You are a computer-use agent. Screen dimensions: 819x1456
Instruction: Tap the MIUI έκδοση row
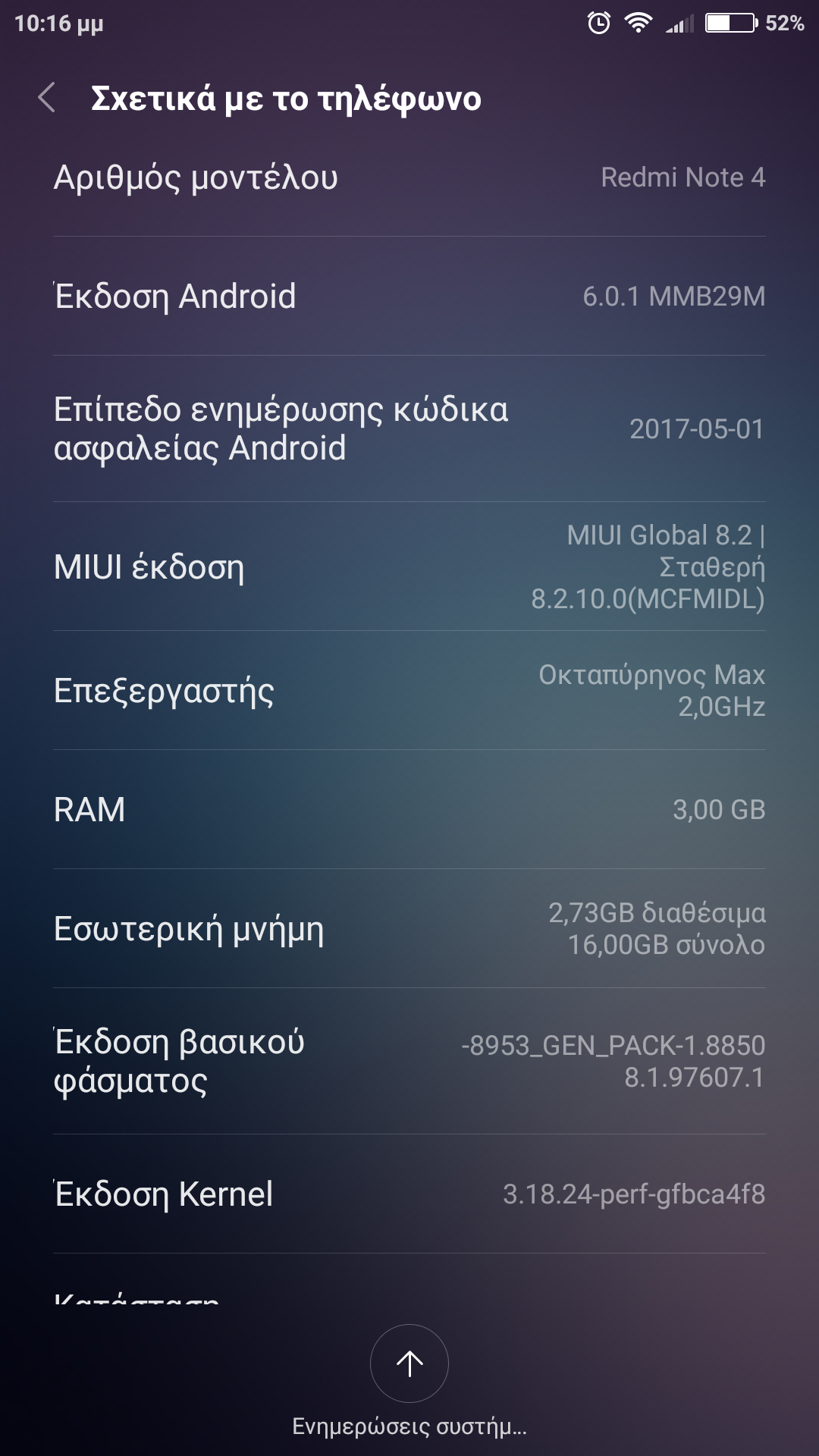pyautogui.click(x=409, y=566)
